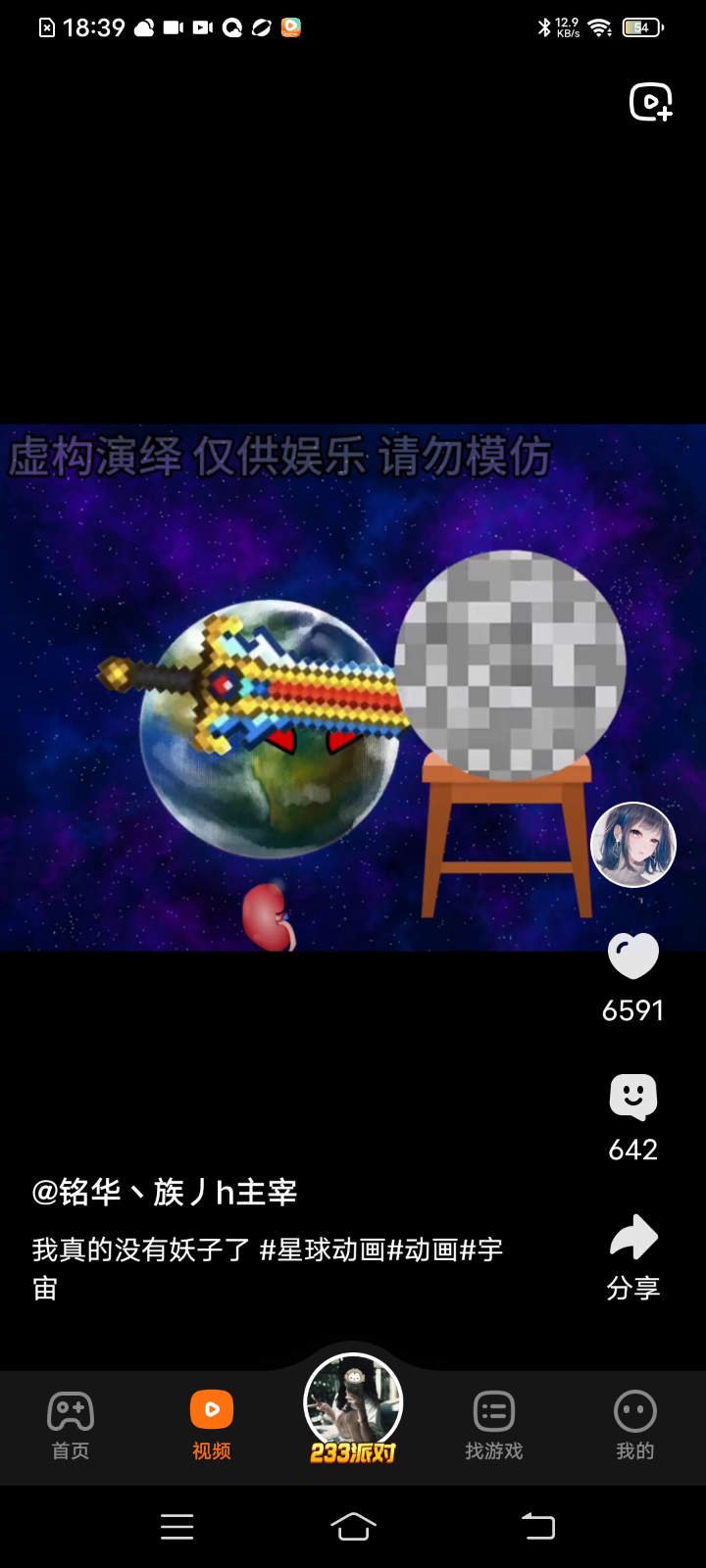This screenshot has height=1568, width=706.
Task: Go to the system home screen
Action: tap(353, 1527)
